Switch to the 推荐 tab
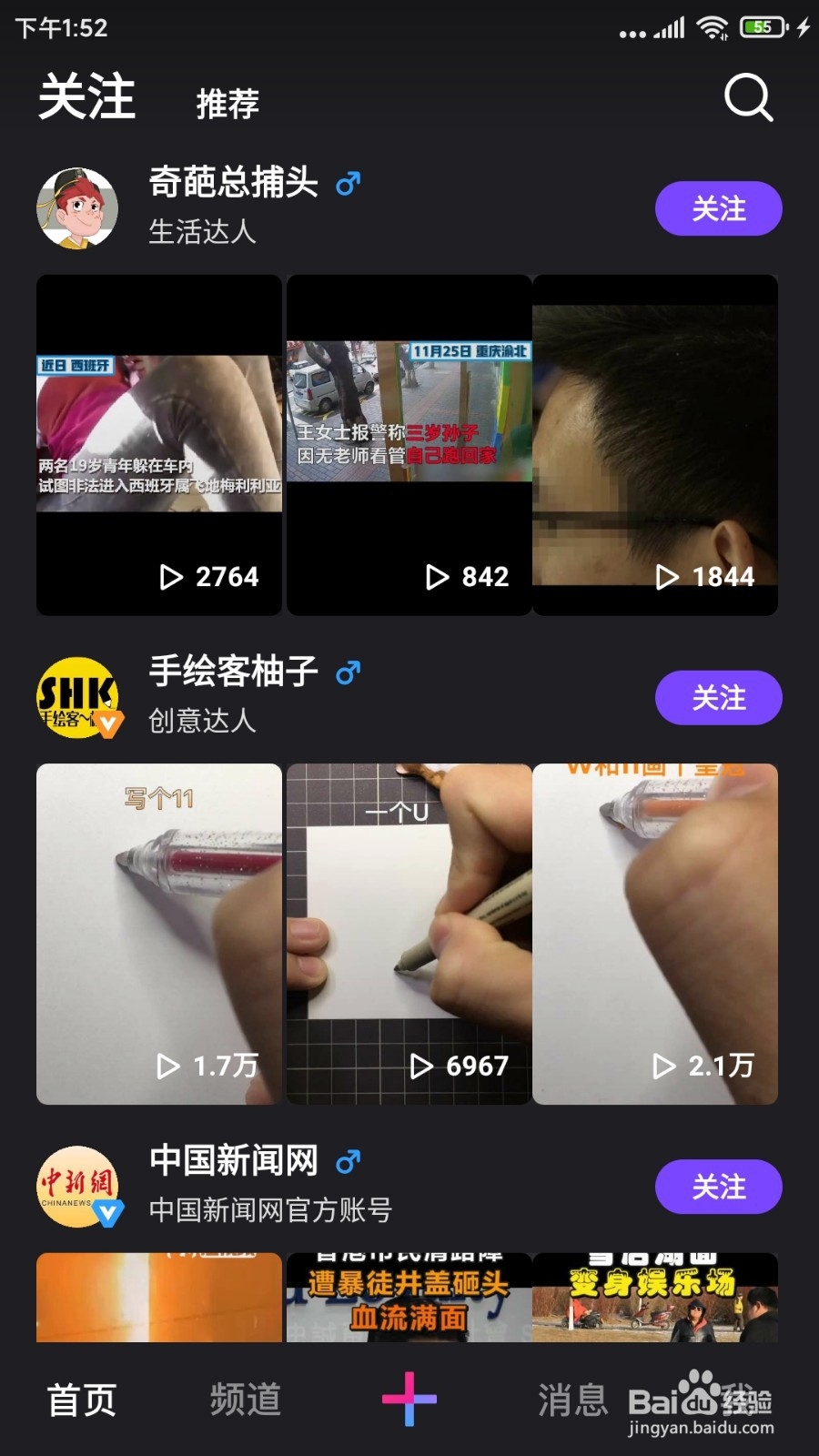The image size is (819, 1456). coord(226,102)
